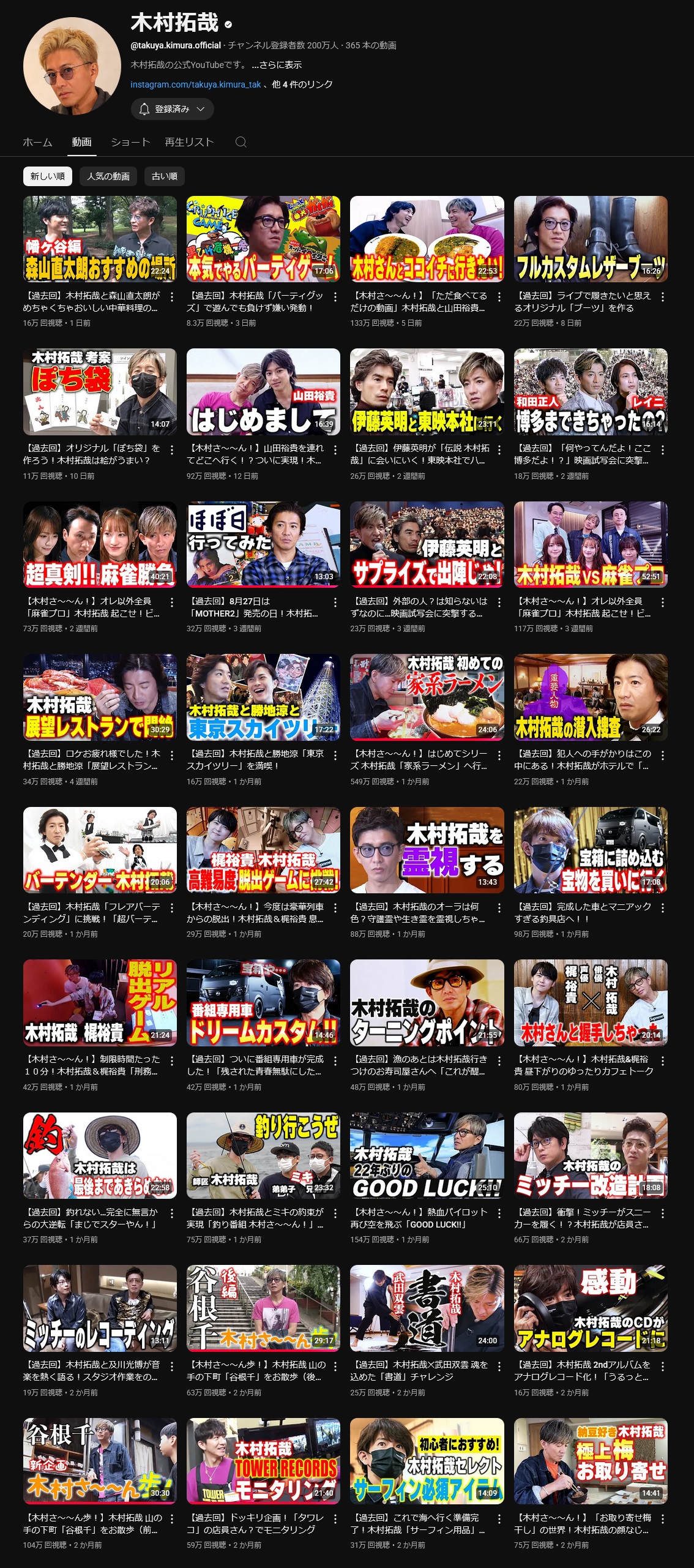Open the 霊視する video
Viewport: 694px width, 1568px height.
click(427, 850)
